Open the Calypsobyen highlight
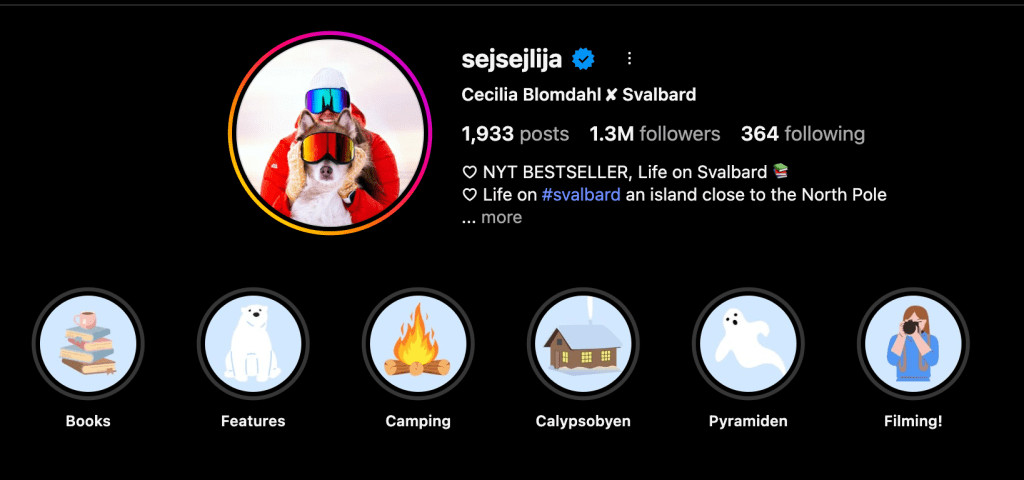 (583, 344)
